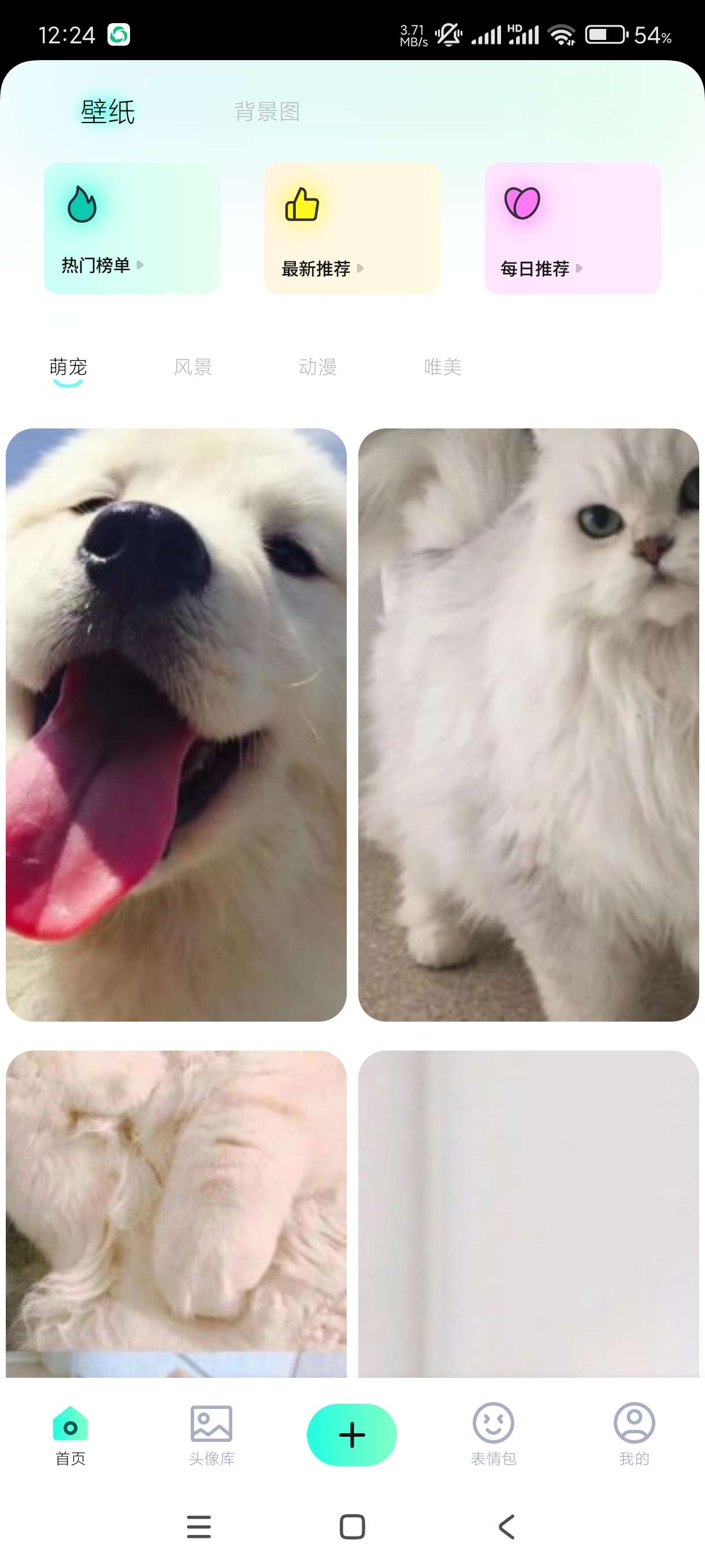Screen dimensions: 705x1568
Task: Open the fluffy white cat wallpaper
Action: (x=528, y=724)
